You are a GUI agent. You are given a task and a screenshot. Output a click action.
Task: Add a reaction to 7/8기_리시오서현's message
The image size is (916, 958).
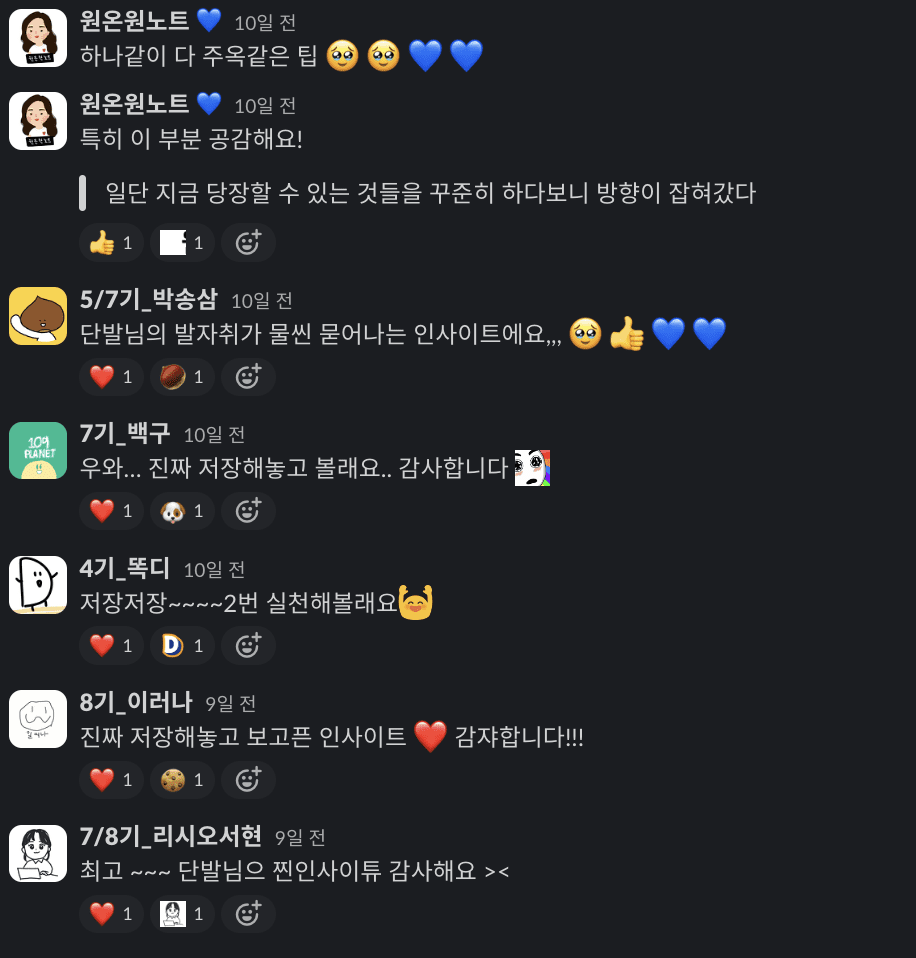point(248,914)
